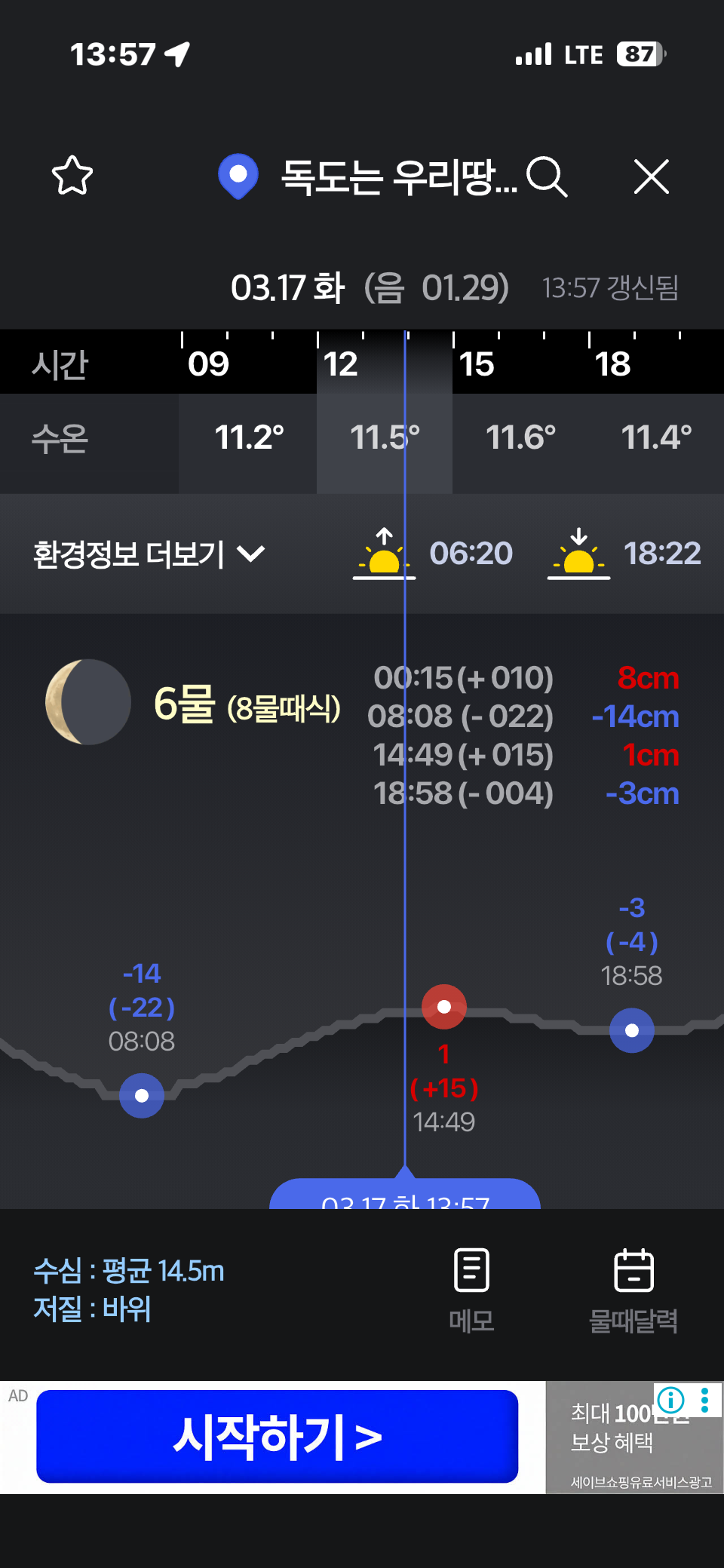
Task: Close this tide info screen
Action: pyautogui.click(x=652, y=177)
